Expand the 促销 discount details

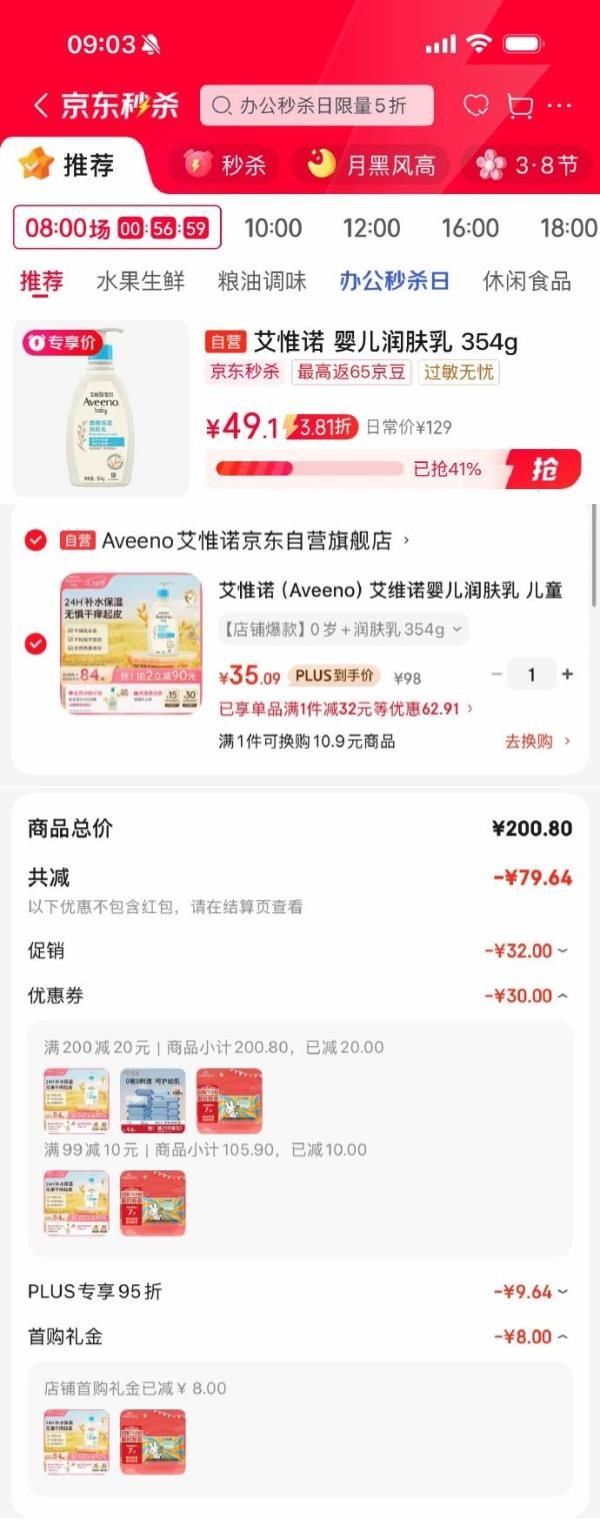pos(526,951)
